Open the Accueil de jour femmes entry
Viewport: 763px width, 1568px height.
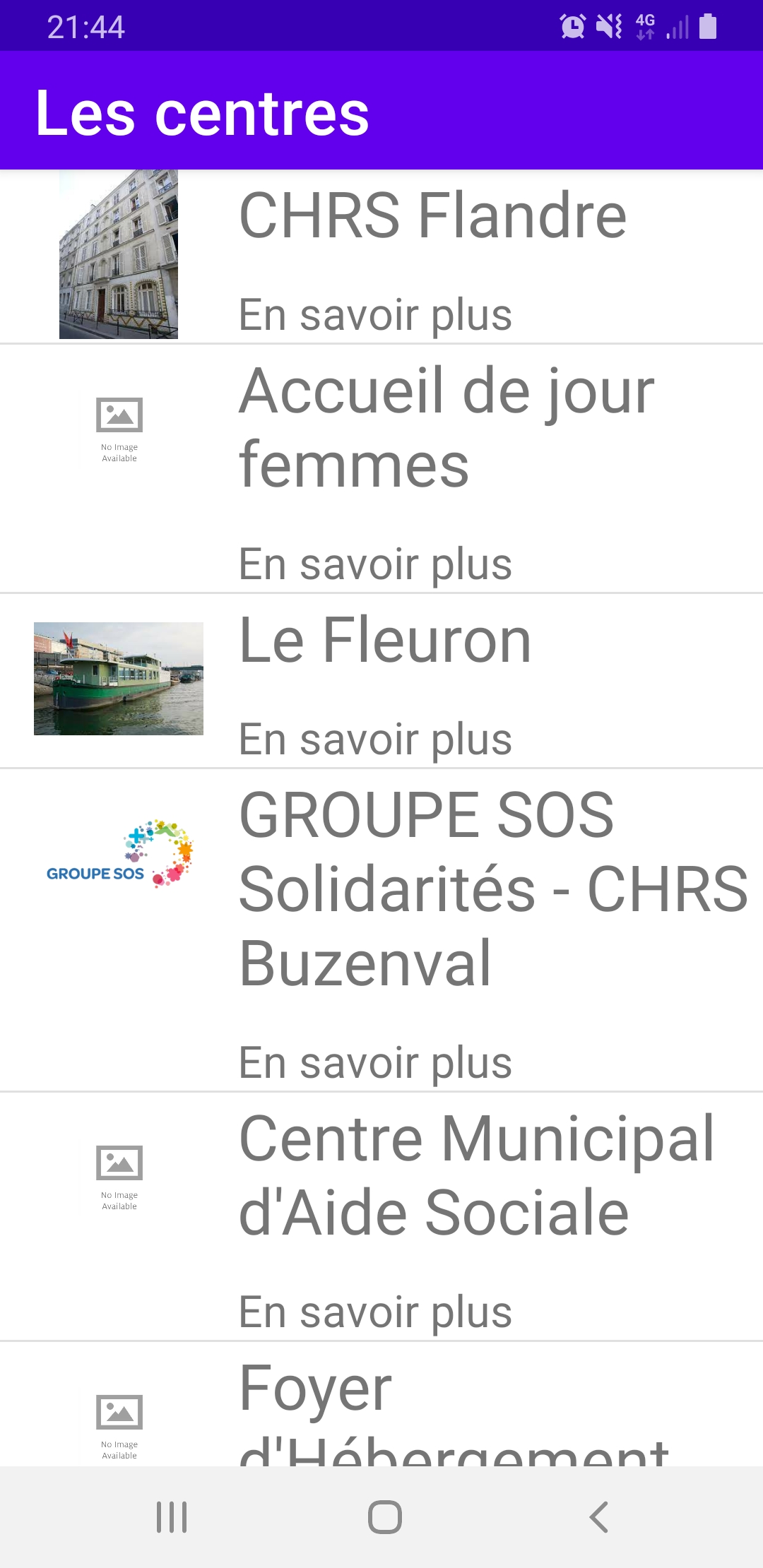coord(446,427)
